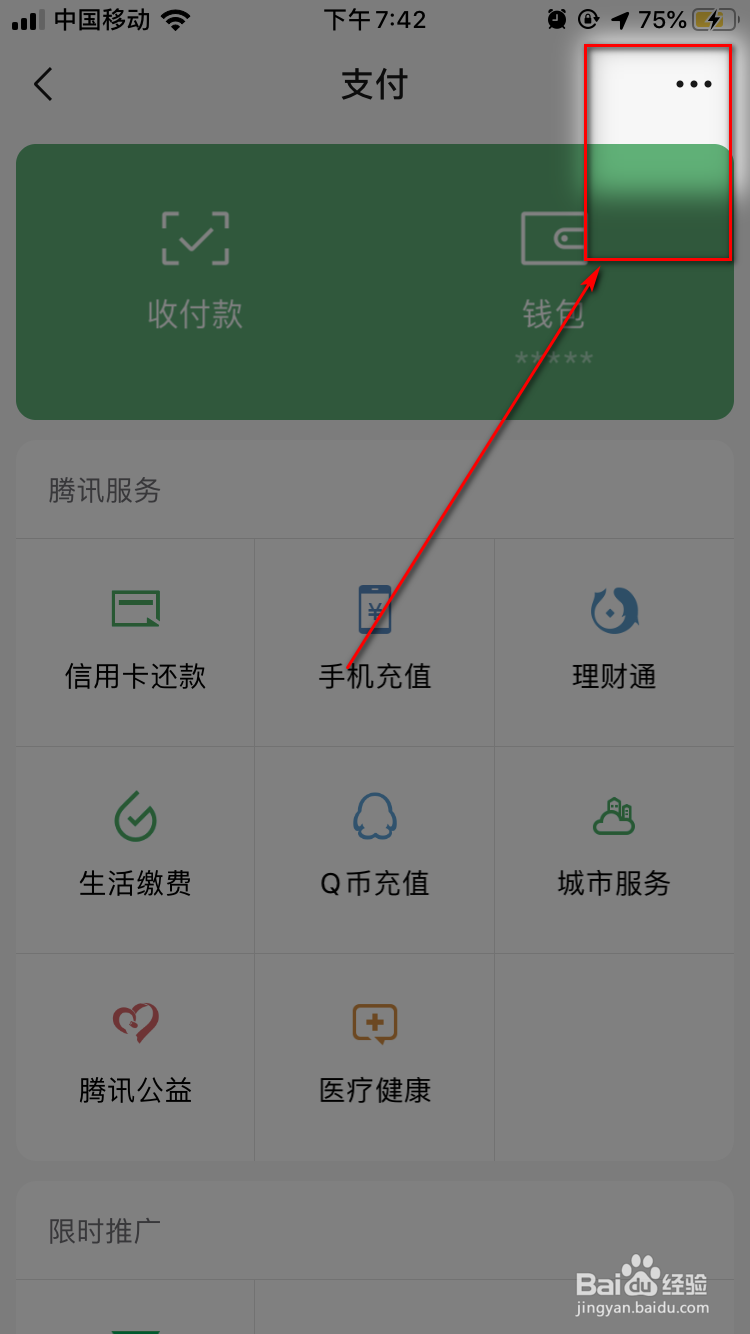Open 手机充值 mobile top-up
This screenshot has width=750, height=1334.
374,640
